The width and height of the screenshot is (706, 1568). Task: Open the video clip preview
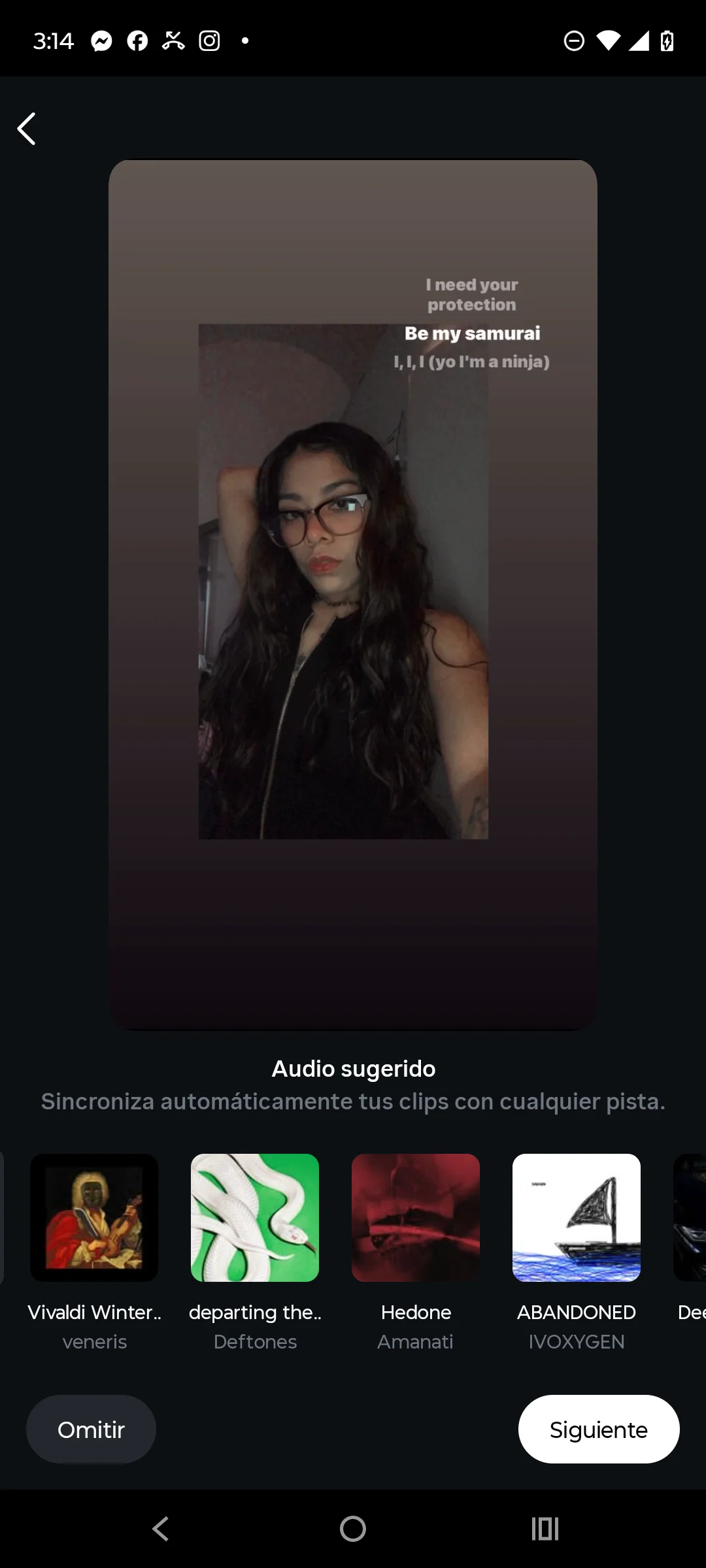pyautogui.click(x=352, y=595)
